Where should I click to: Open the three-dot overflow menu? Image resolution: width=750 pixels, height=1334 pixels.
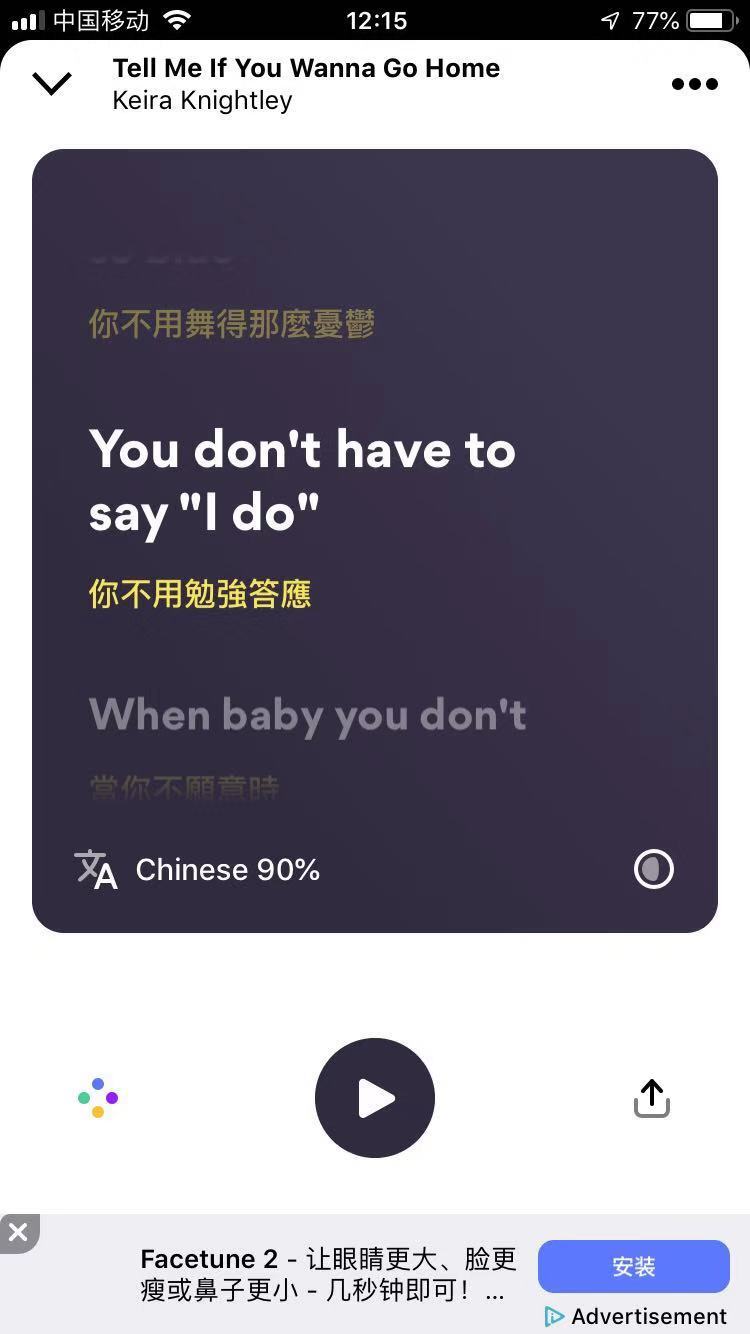coord(694,84)
